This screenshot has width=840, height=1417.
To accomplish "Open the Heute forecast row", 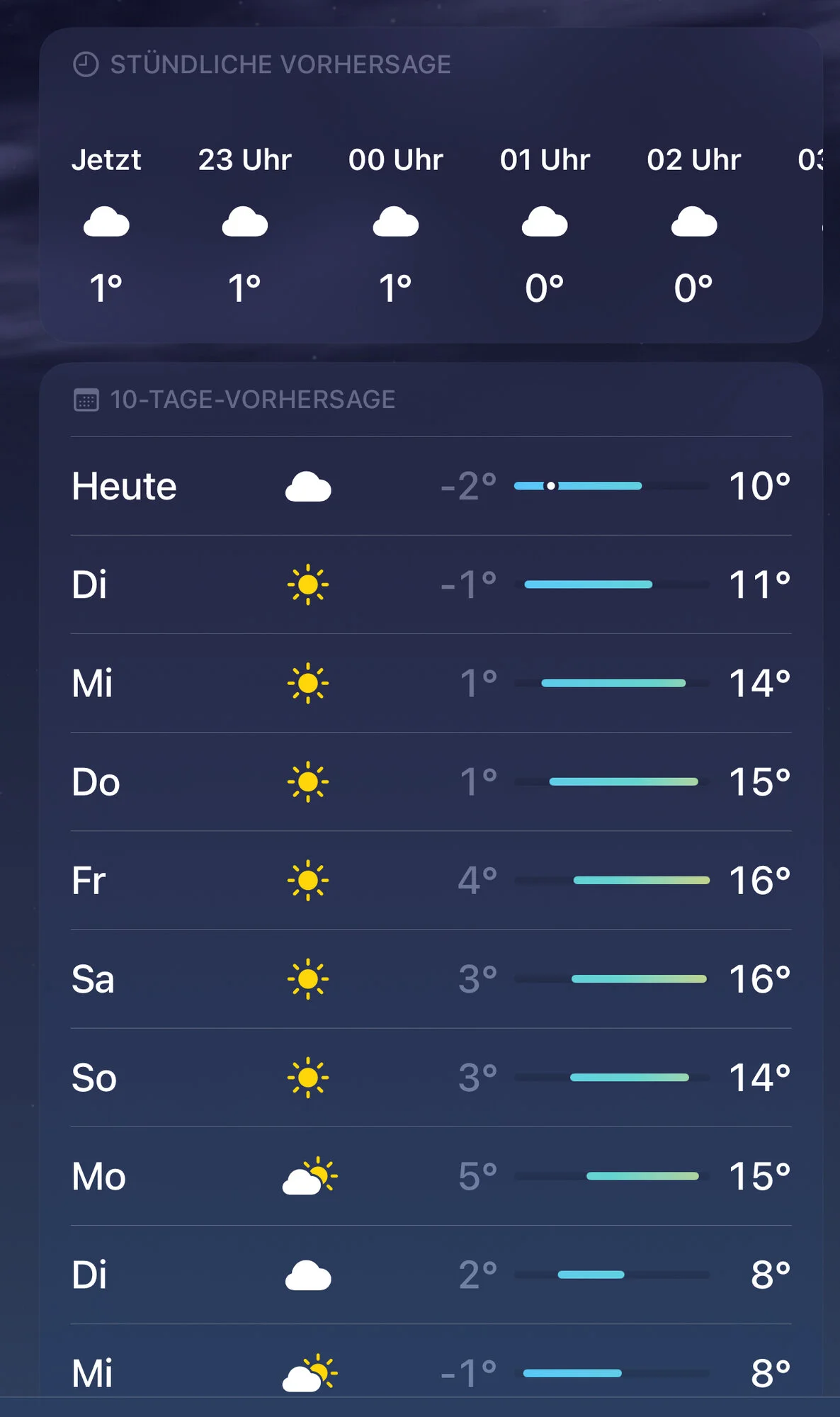I will coord(431,486).
